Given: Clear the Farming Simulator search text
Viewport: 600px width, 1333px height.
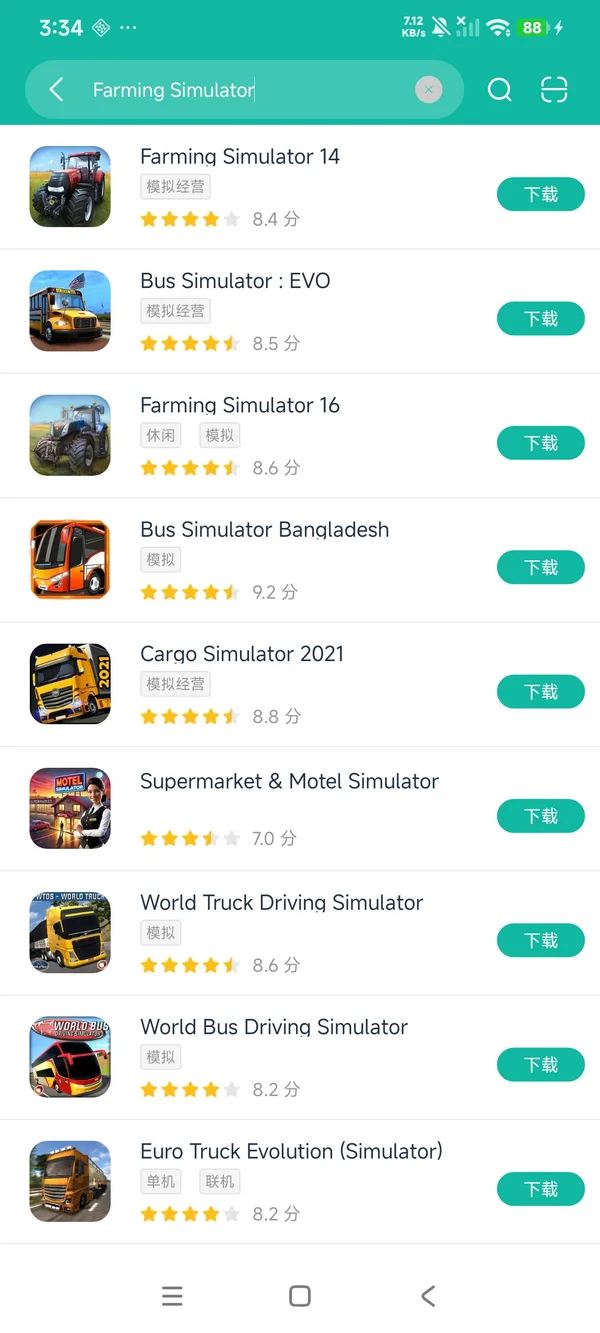Looking at the screenshot, I should tap(428, 90).
